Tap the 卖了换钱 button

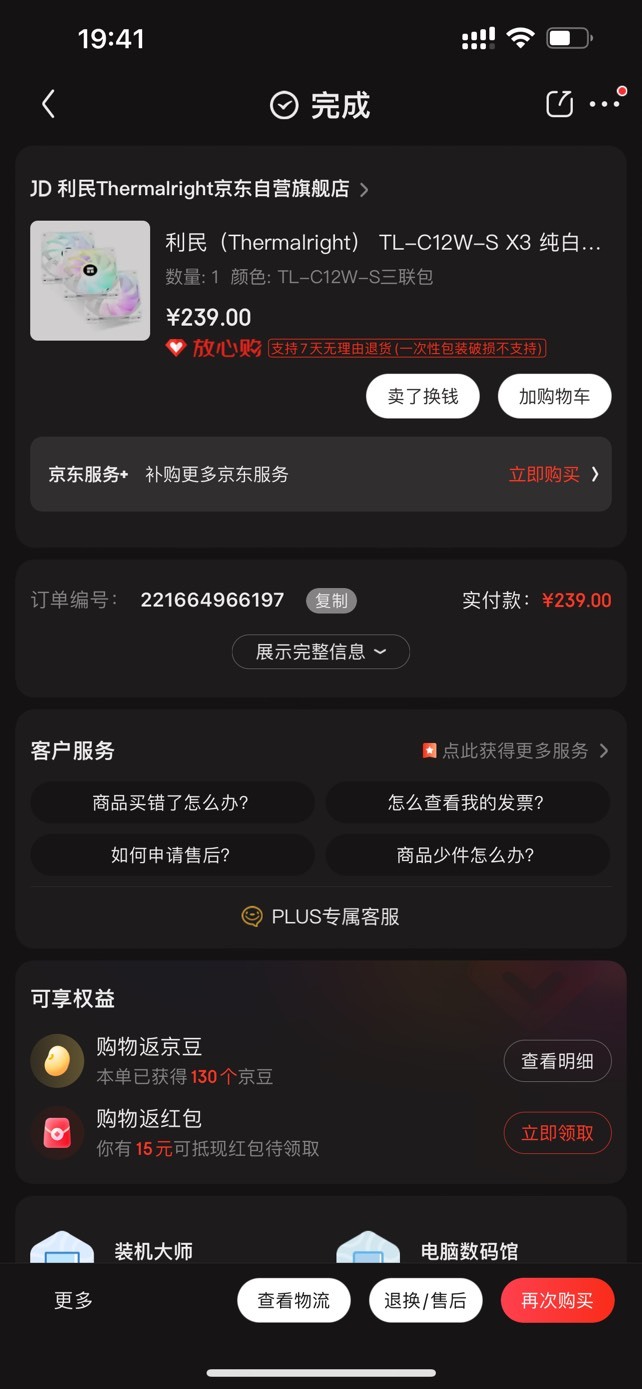pyautogui.click(x=423, y=396)
